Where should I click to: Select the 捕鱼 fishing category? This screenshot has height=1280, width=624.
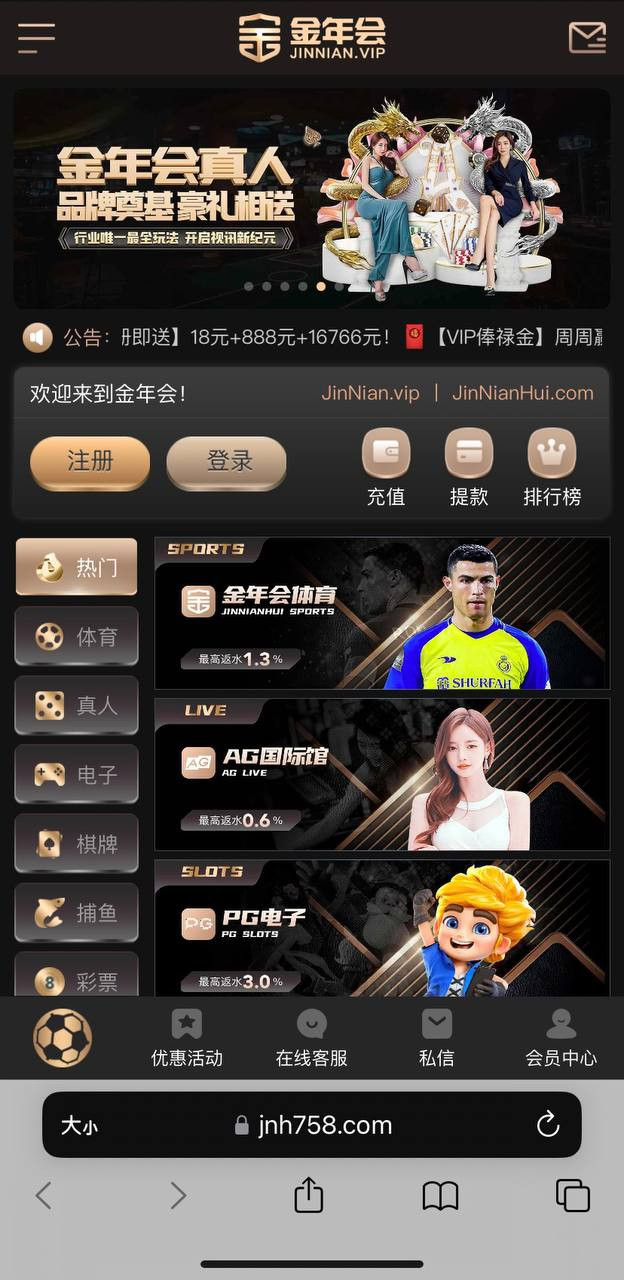click(x=77, y=912)
